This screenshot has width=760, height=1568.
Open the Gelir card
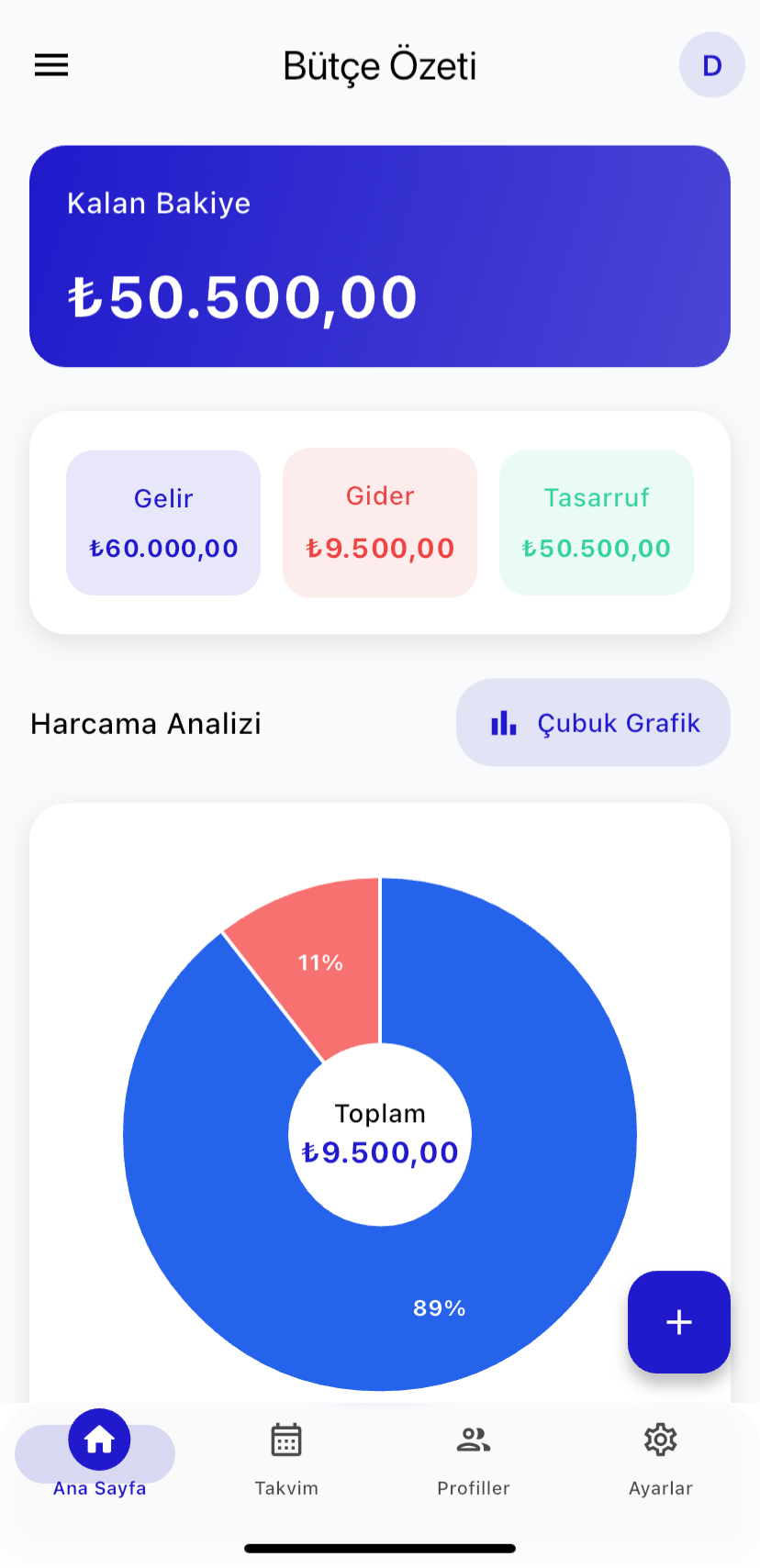(163, 523)
